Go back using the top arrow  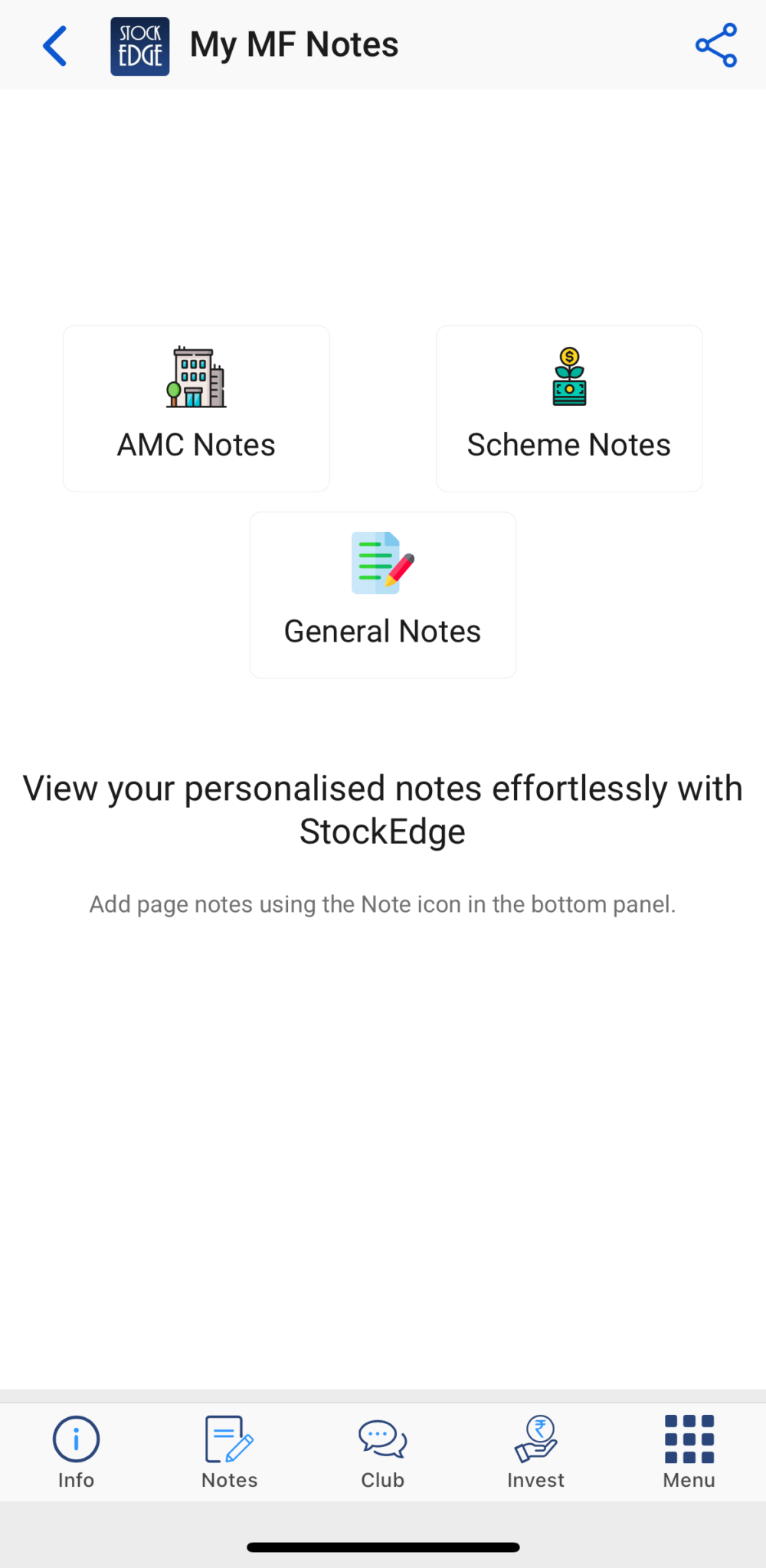(x=55, y=46)
